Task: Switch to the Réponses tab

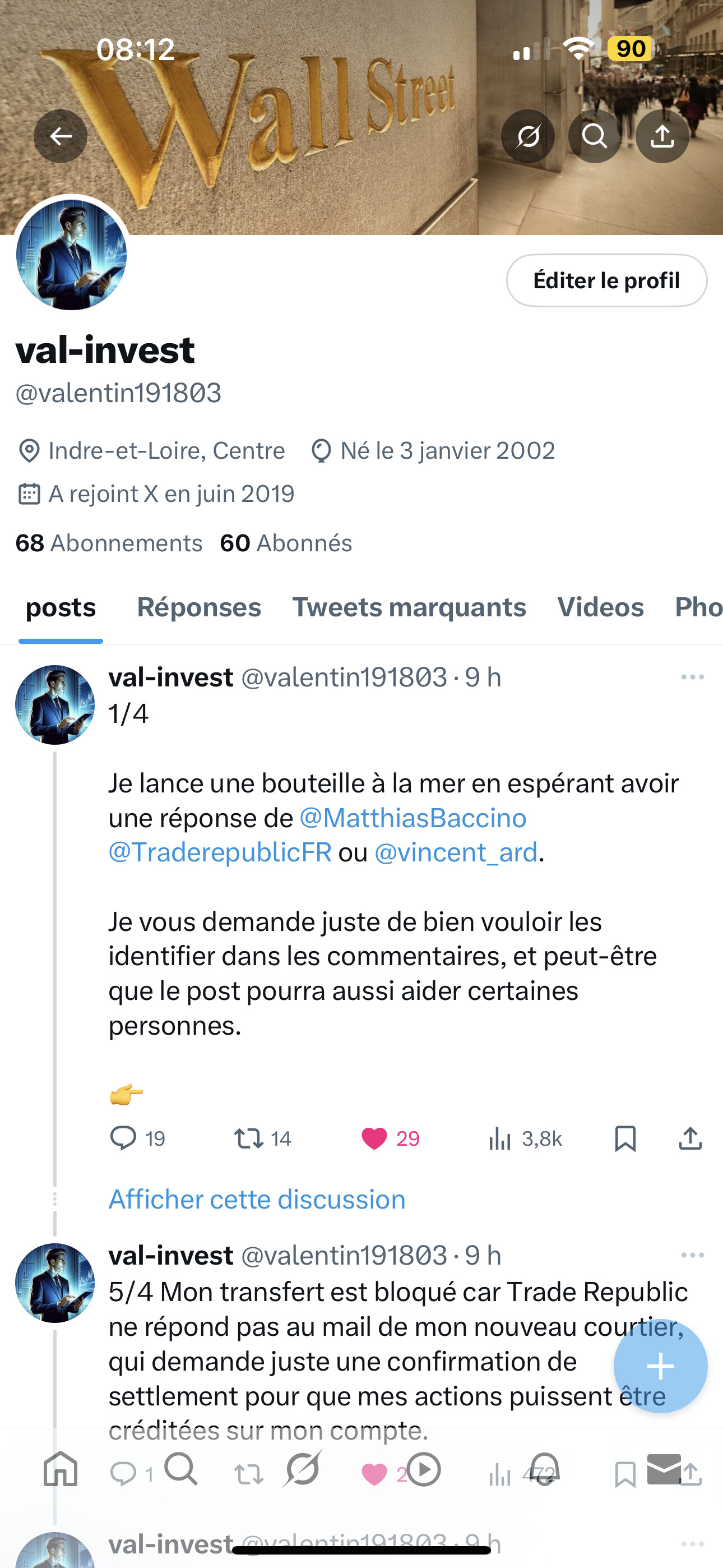Action: [199, 607]
